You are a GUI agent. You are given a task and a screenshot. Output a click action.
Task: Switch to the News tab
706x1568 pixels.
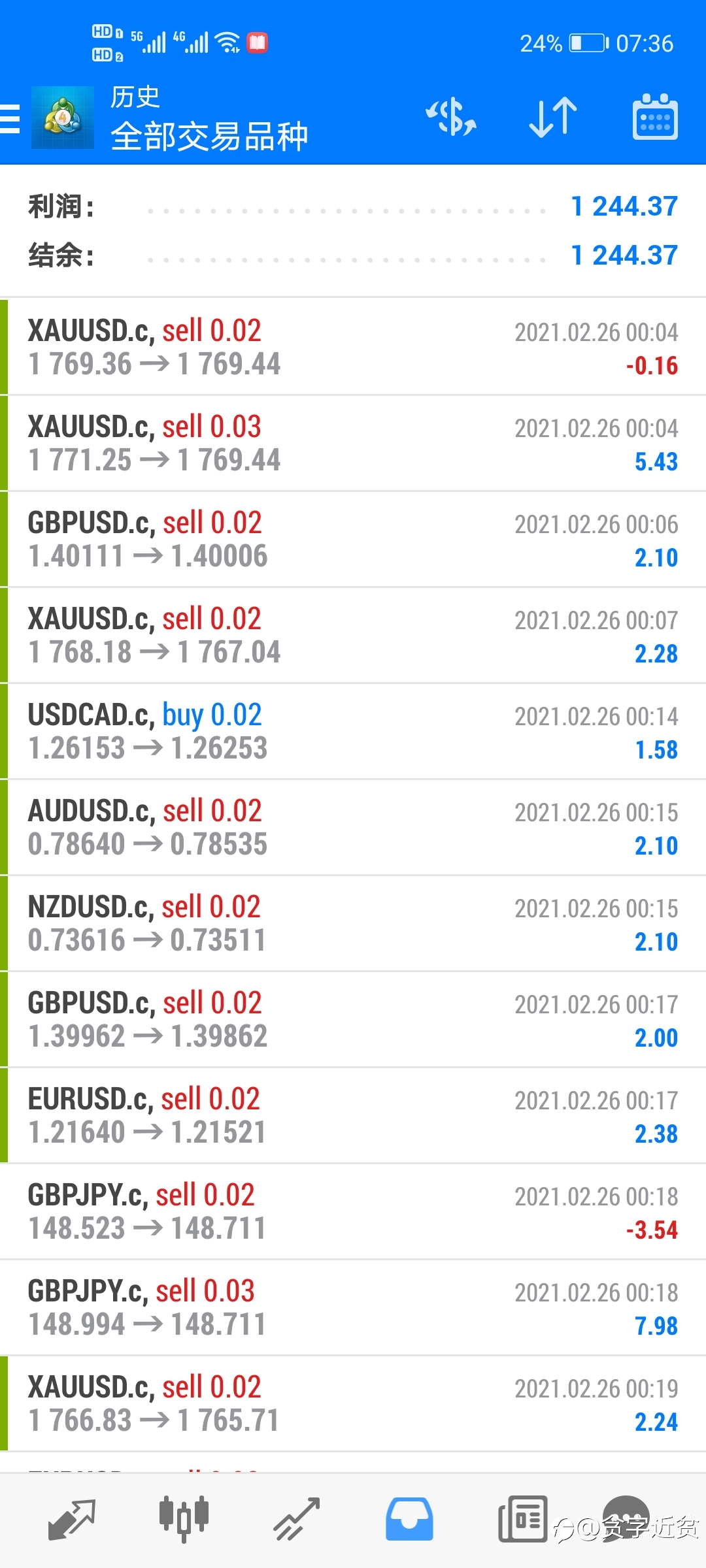click(522, 1518)
